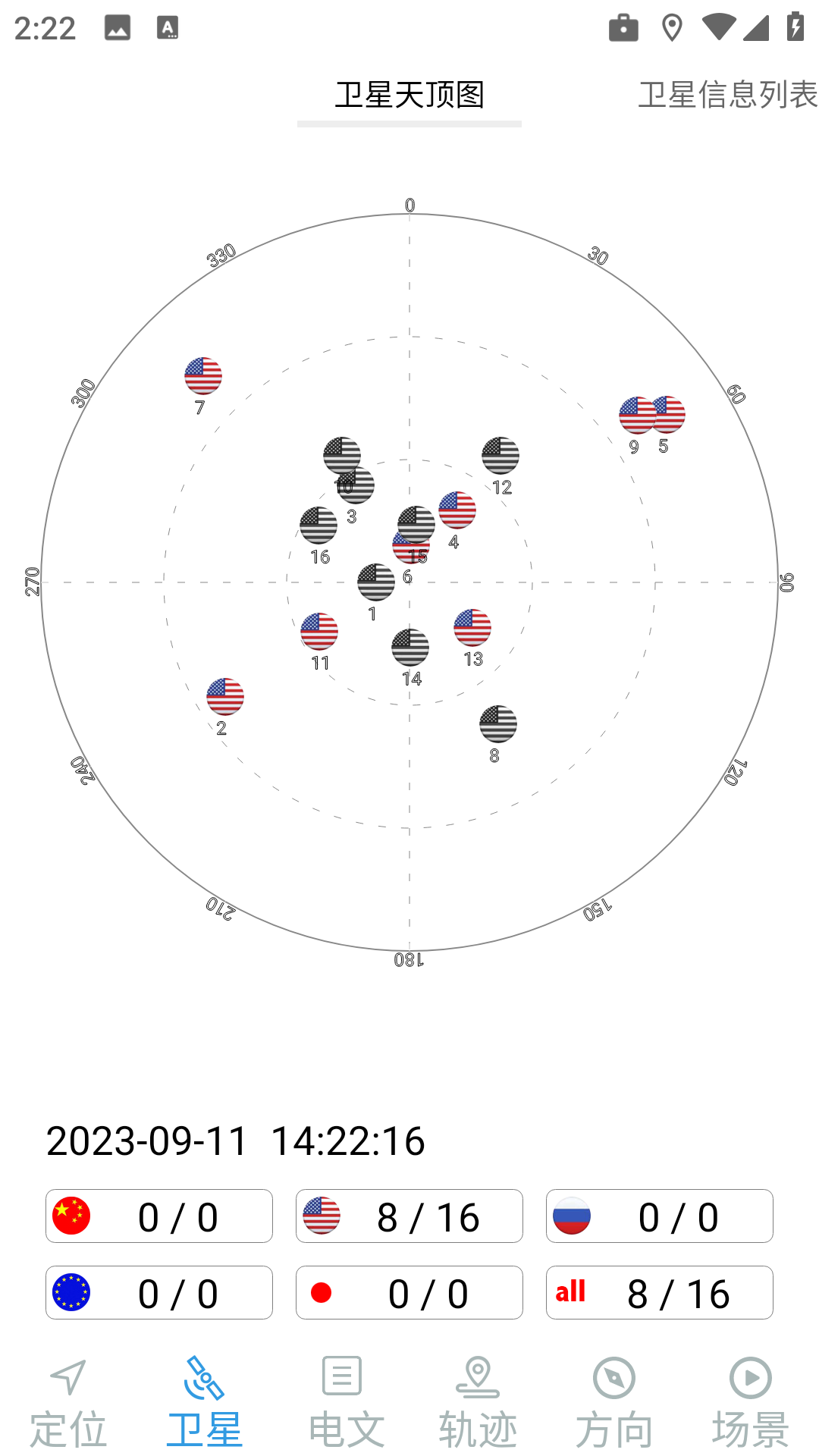Select the 卫星天顶图 tab
819x1456 pixels.
click(x=409, y=95)
